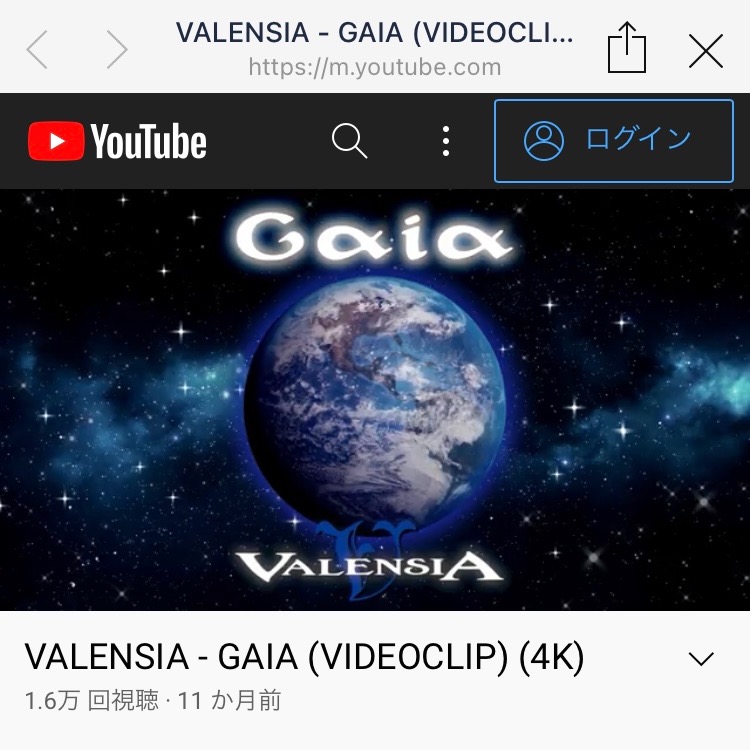Go forward to next page
The image size is (750, 750).
[x=116, y=50]
